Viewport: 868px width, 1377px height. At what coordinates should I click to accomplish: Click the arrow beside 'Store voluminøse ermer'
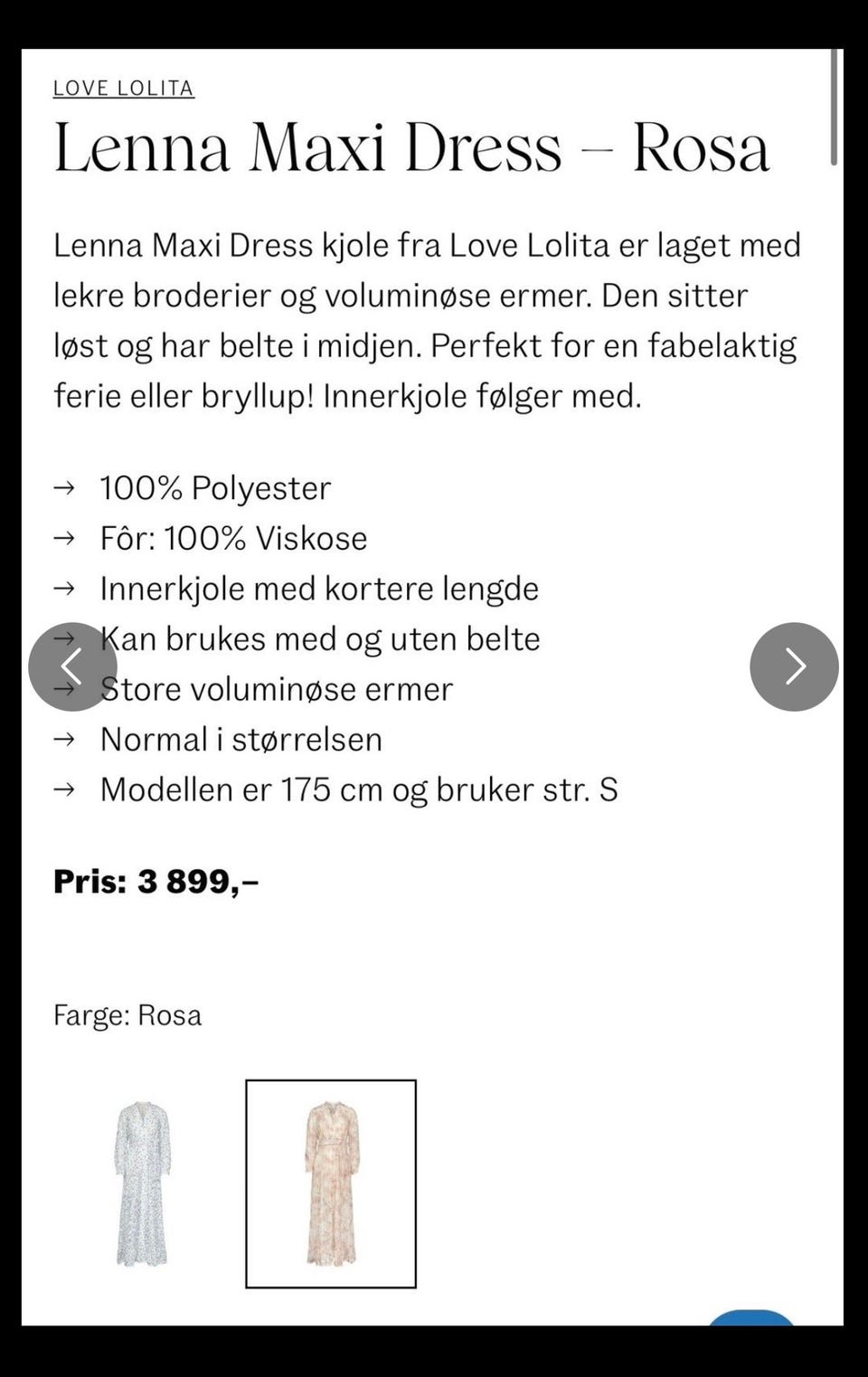click(x=63, y=689)
